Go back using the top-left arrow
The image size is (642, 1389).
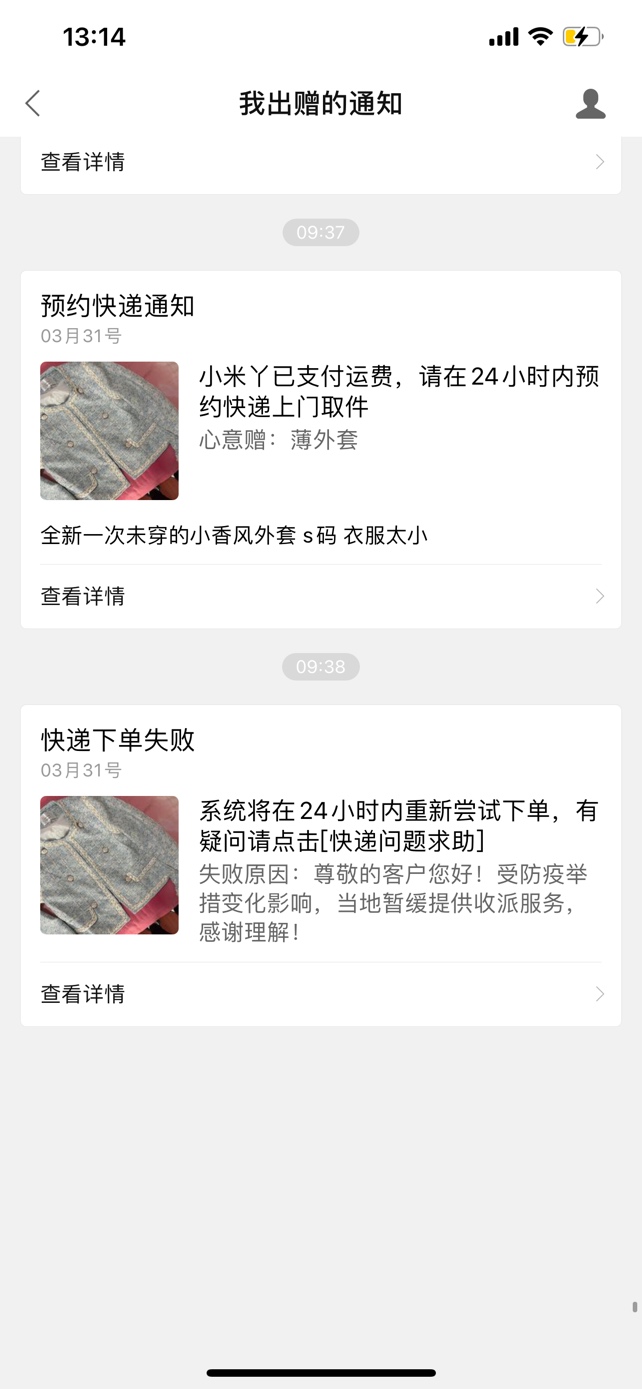click(x=33, y=103)
